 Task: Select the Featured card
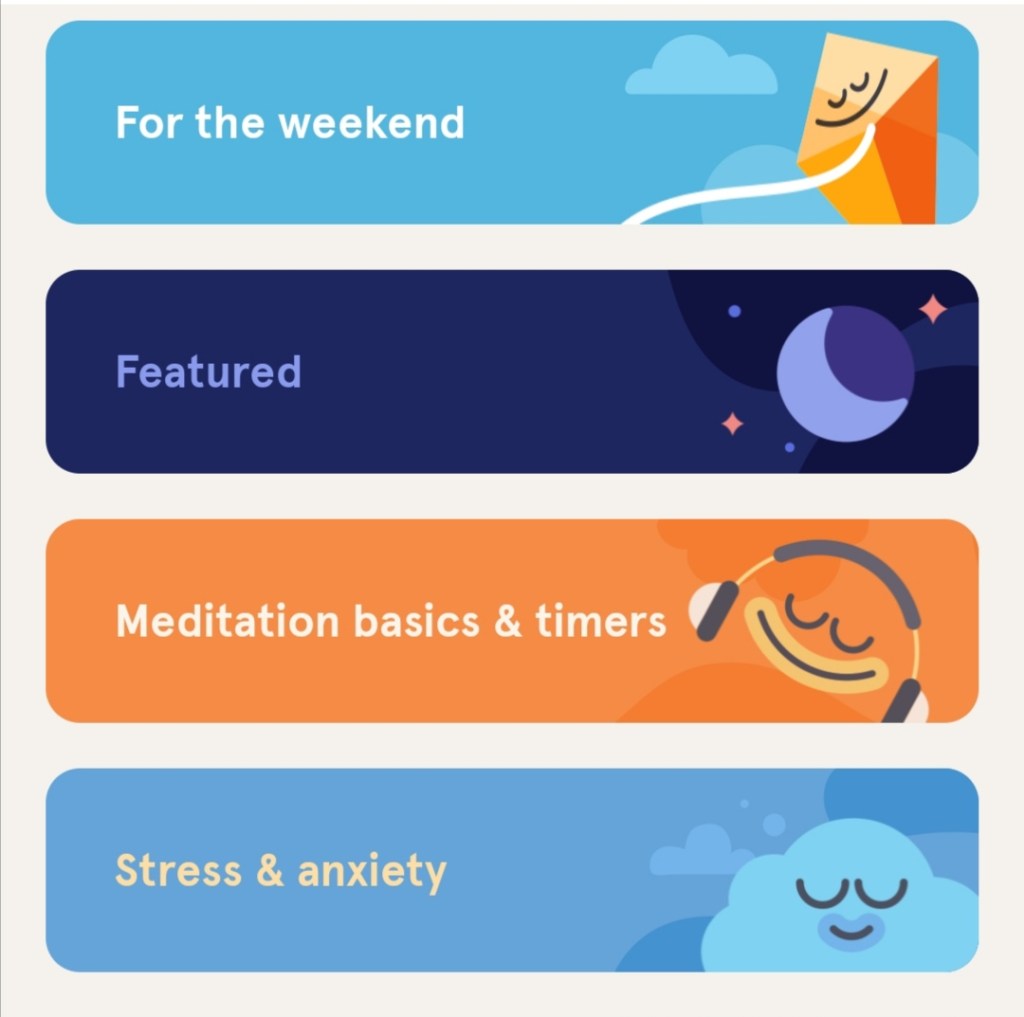pos(511,372)
